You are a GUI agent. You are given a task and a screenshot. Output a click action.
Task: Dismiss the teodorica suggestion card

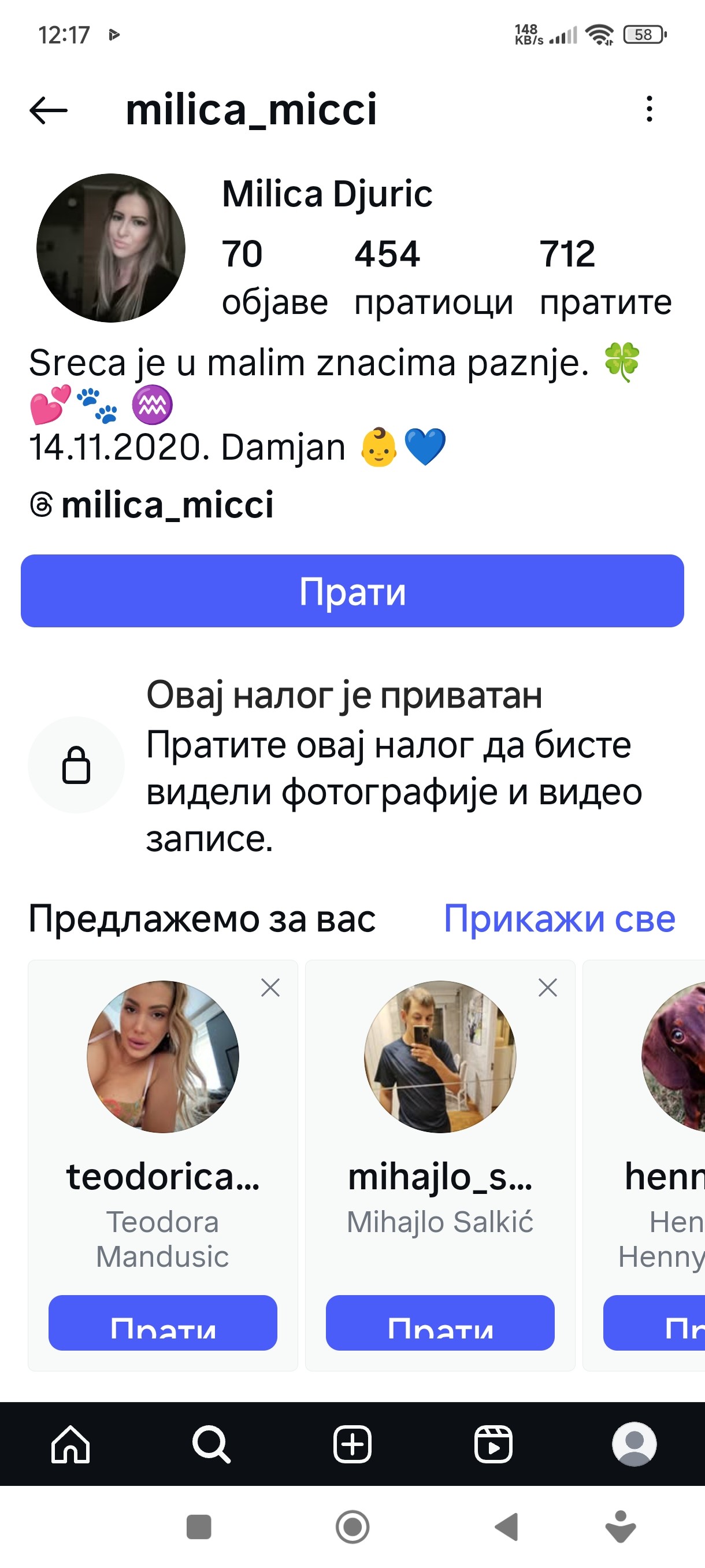coord(270,988)
